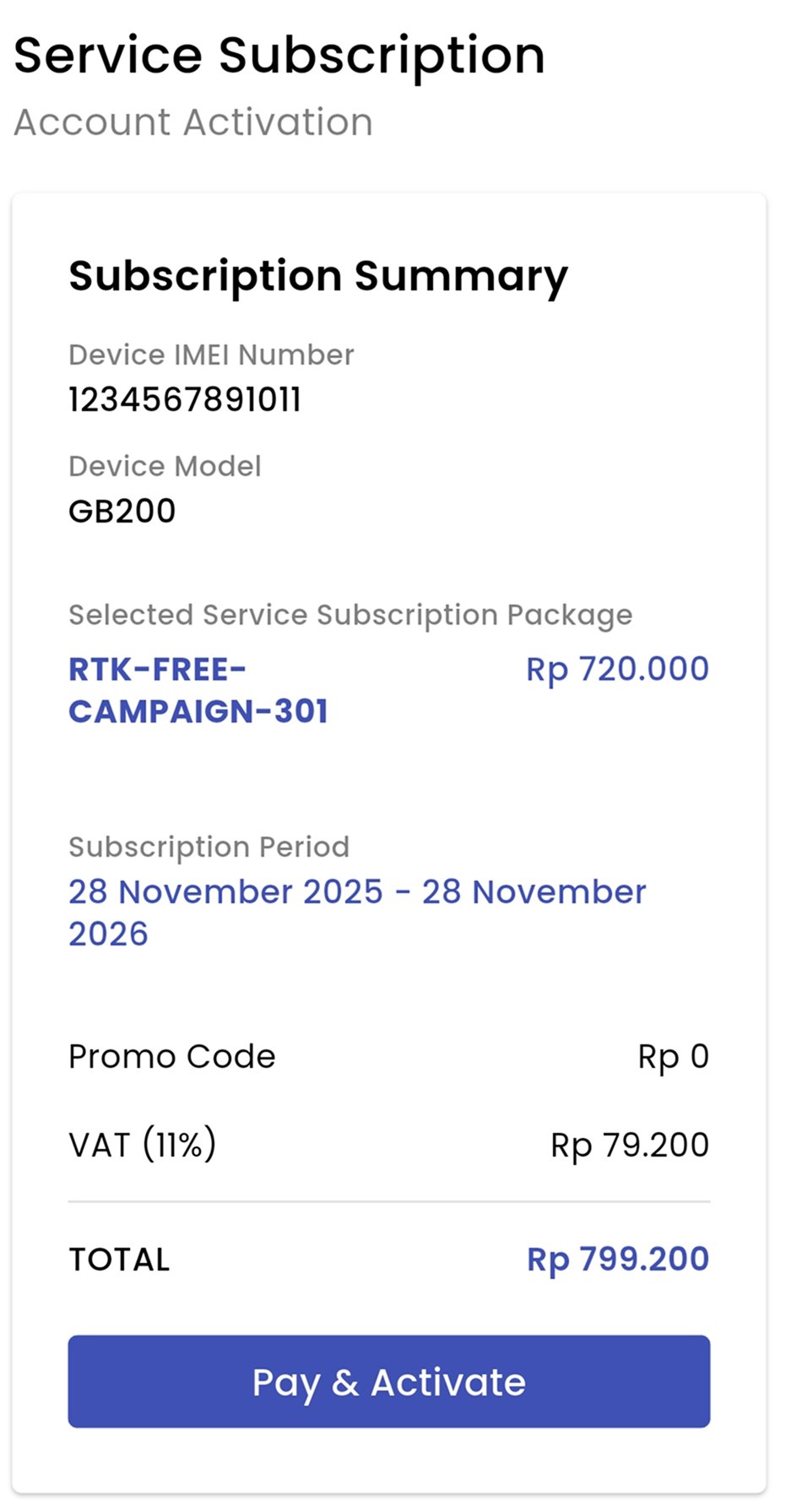Click the VAT (11%) label
Image resolution: width=786 pixels, height=1512 pixels.
coord(142,1144)
